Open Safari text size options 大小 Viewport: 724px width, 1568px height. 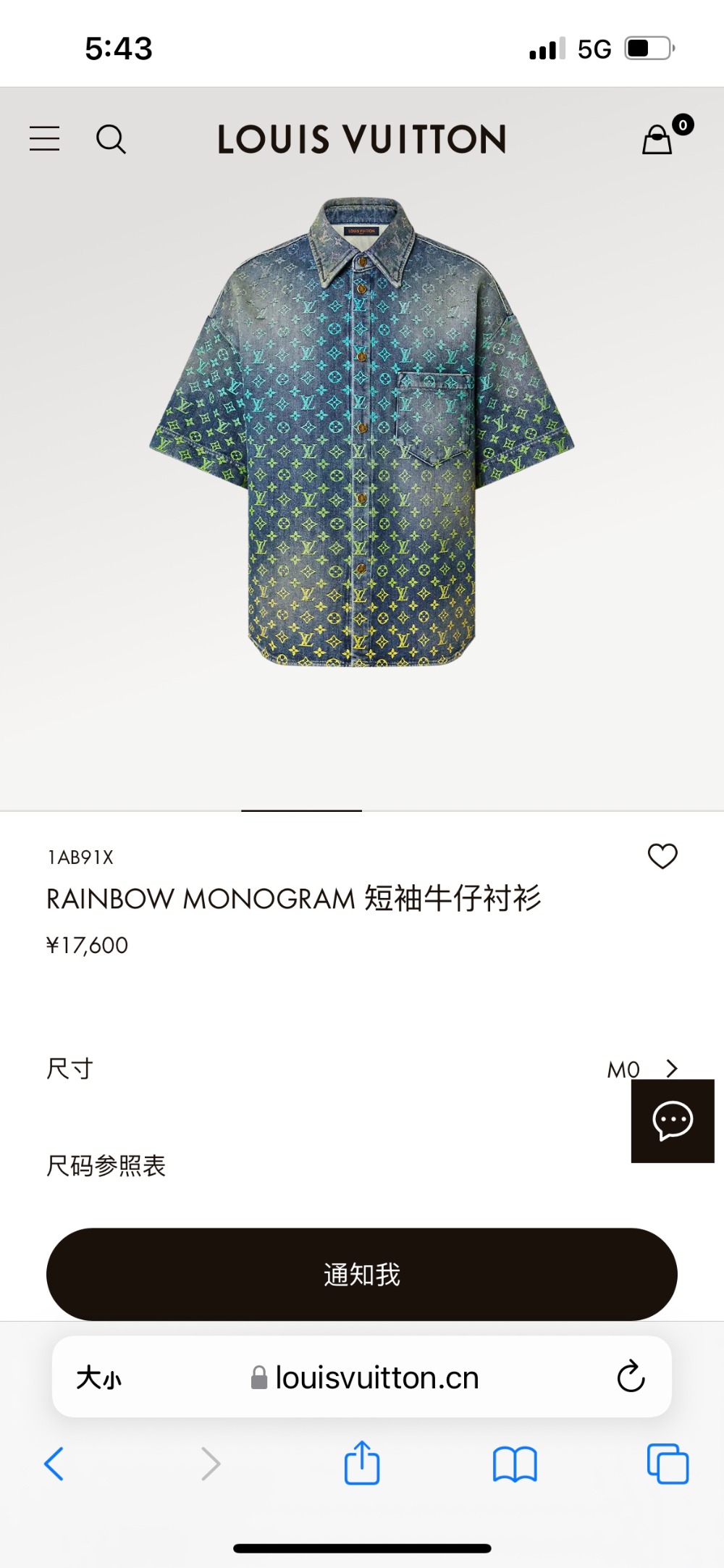[x=99, y=1378]
